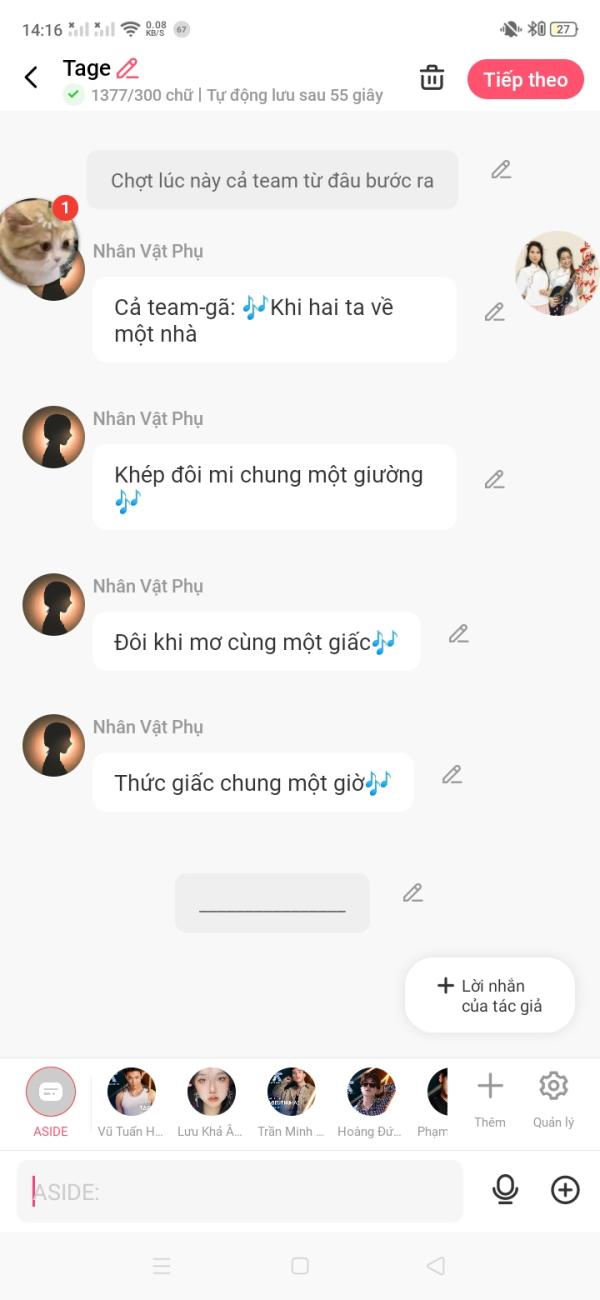Choose character Trần Minh ...
The image size is (600, 1300).
[291, 1093]
